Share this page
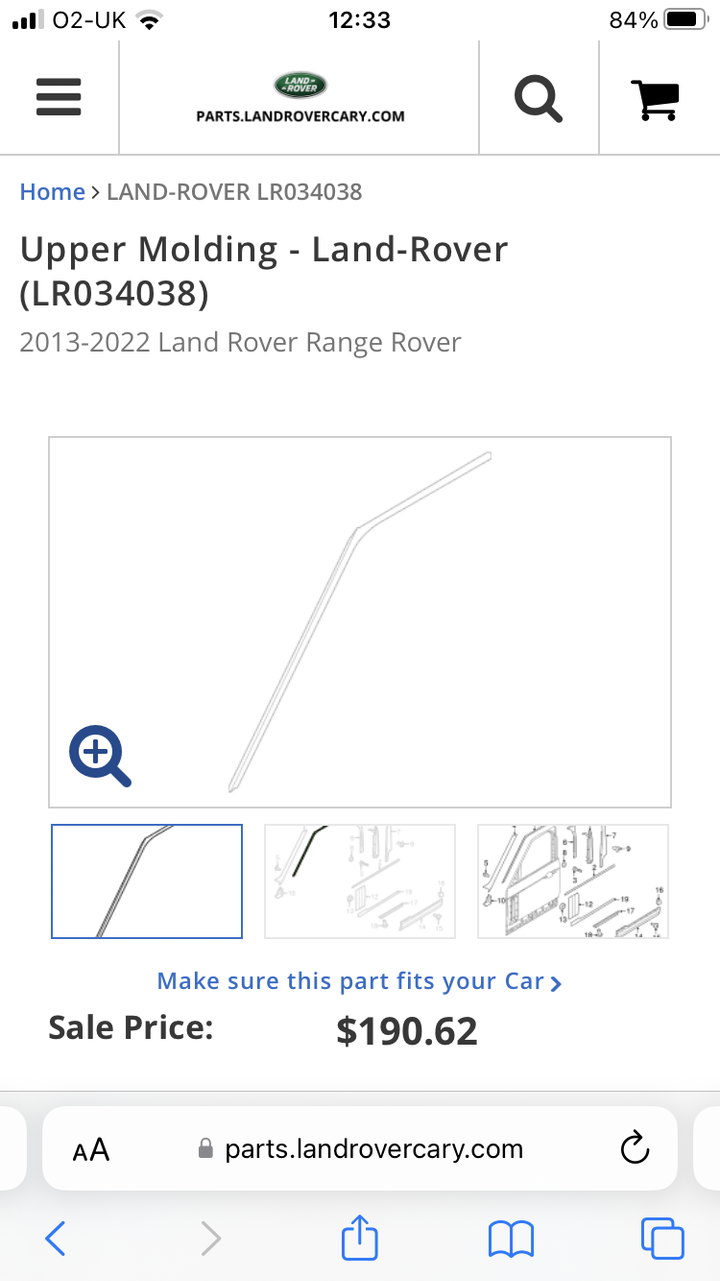The image size is (720, 1281). [360, 1238]
